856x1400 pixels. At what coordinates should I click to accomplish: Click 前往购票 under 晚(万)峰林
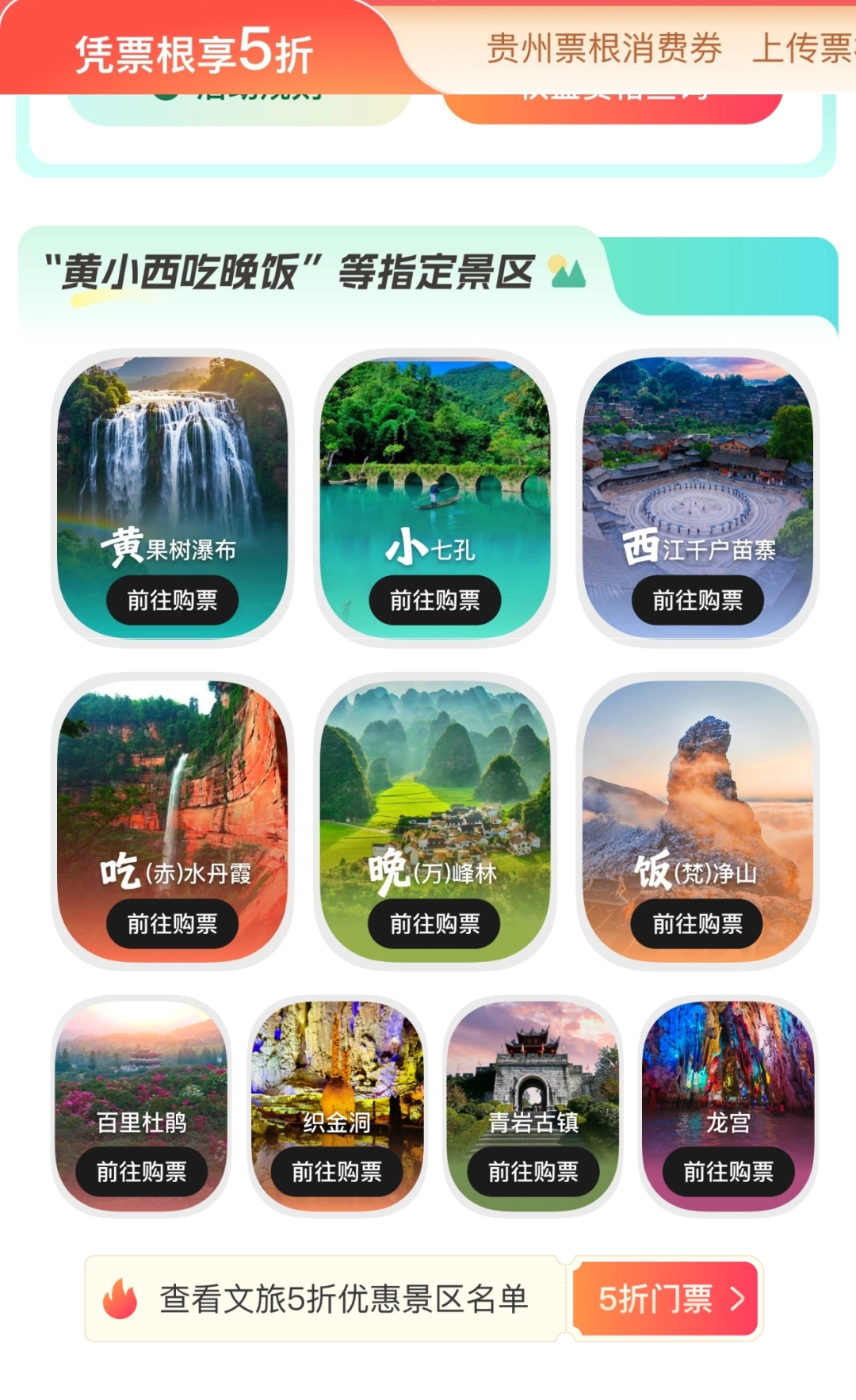point(437,924)
